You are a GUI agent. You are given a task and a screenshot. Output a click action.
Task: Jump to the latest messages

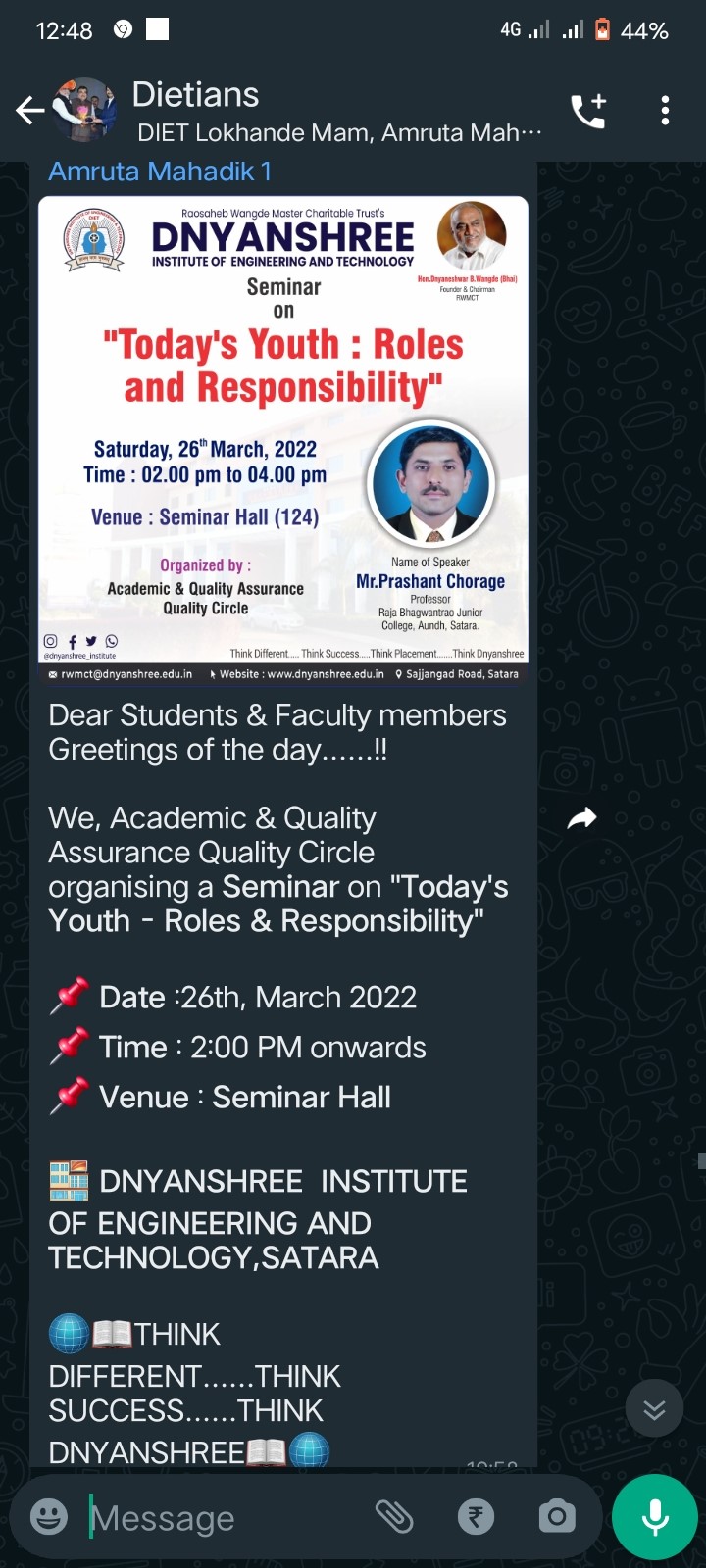click(x=654, y=1409)
